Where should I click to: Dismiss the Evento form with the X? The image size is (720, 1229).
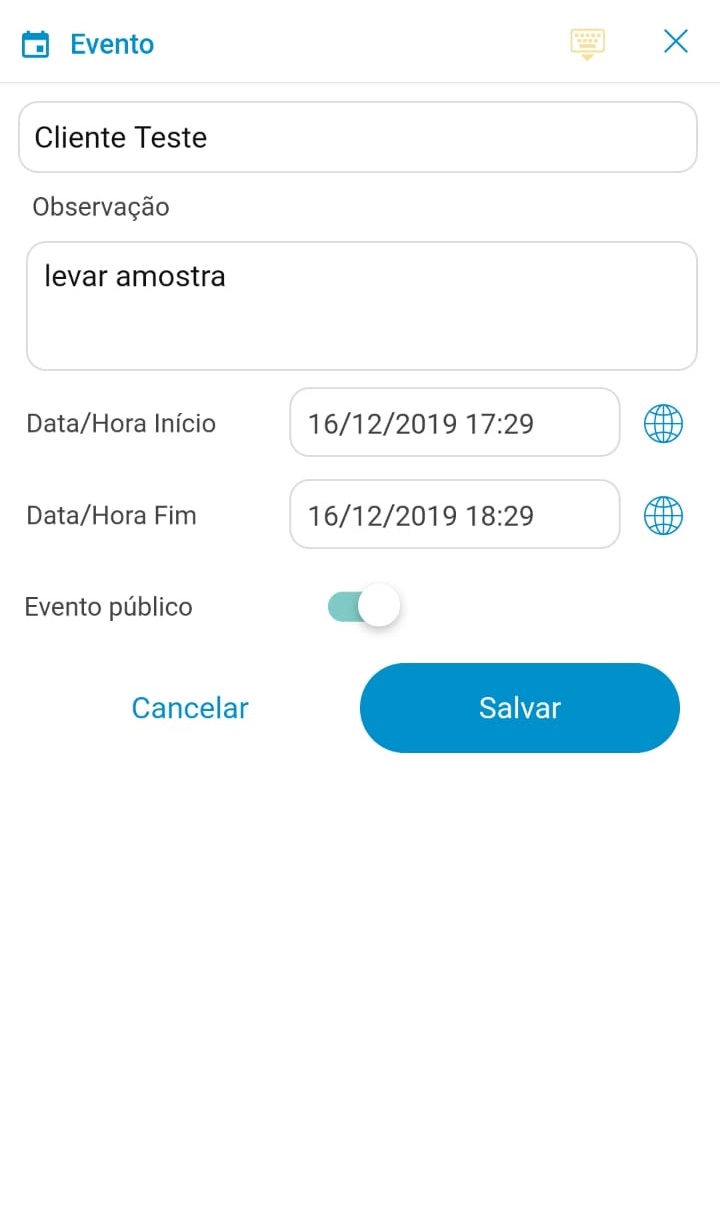click(676, 42)
